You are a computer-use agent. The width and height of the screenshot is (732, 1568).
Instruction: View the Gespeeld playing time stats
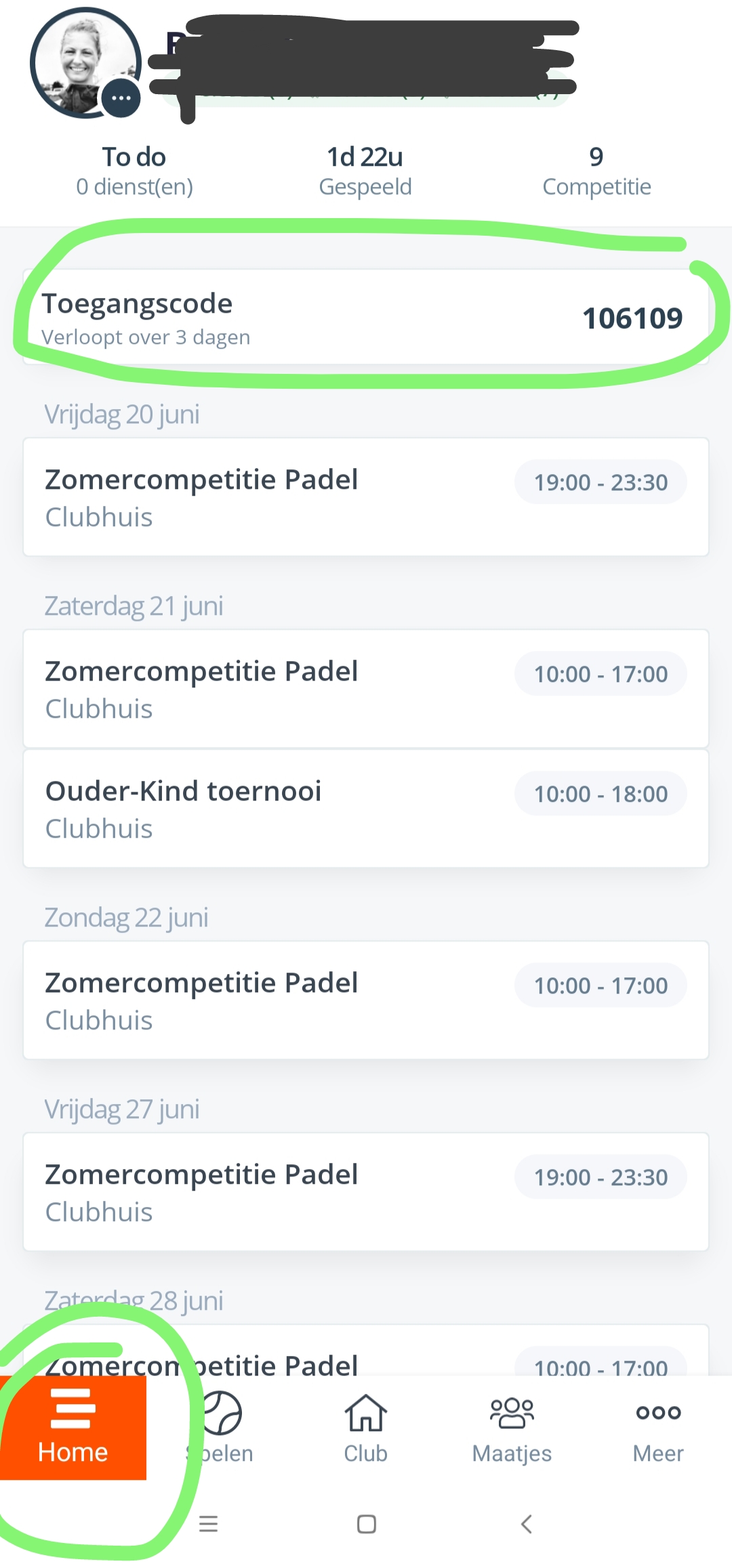[x=365, y=171]
